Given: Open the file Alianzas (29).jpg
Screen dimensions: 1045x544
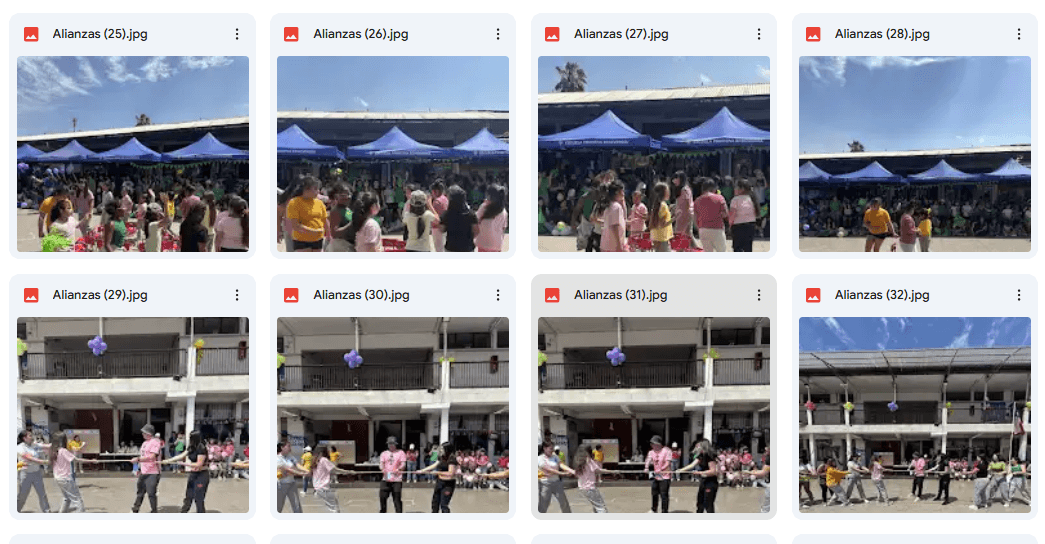Looking at the screenshot, I should point(132,415).
